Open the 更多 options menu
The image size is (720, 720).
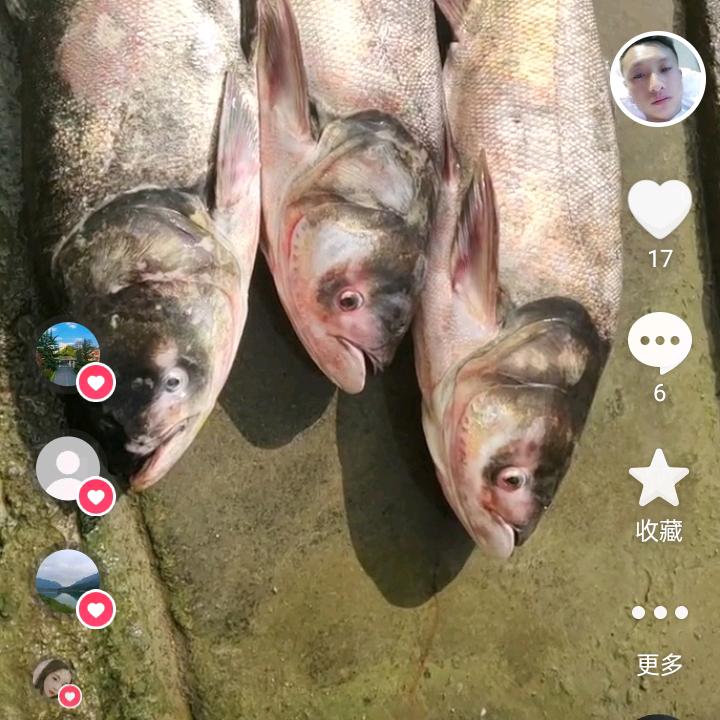(659, 613)
